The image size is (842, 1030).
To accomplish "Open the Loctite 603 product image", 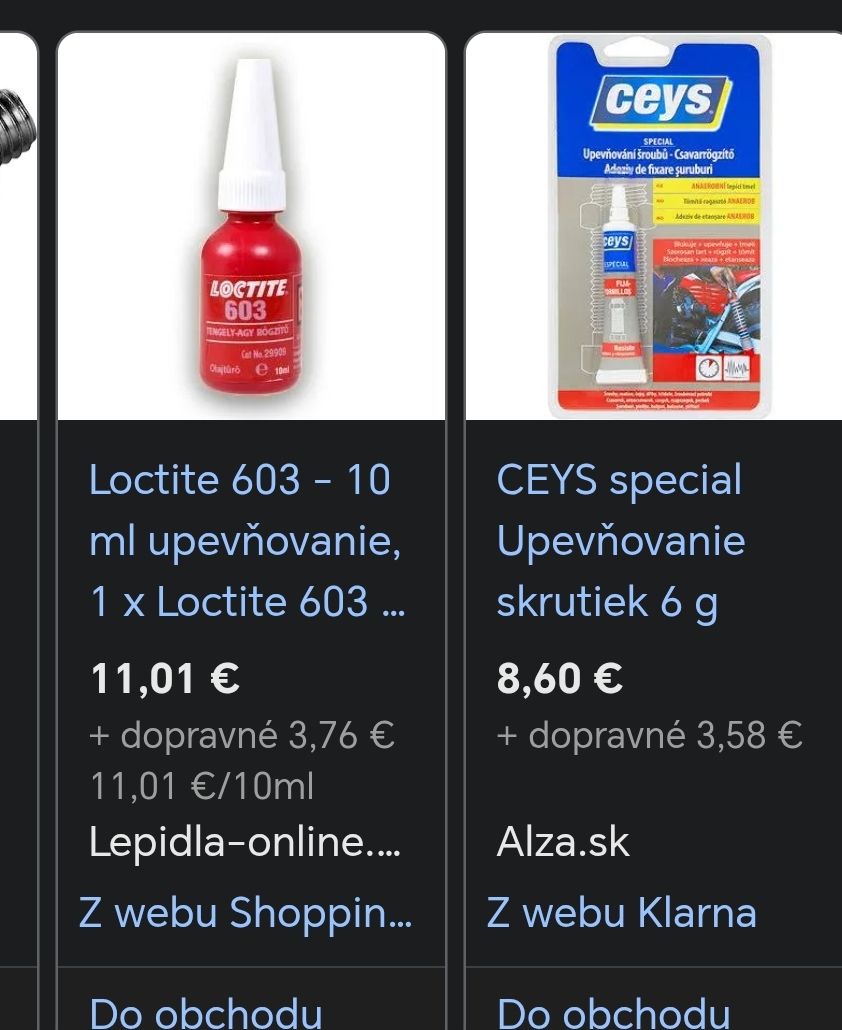I will coord(251,228).
